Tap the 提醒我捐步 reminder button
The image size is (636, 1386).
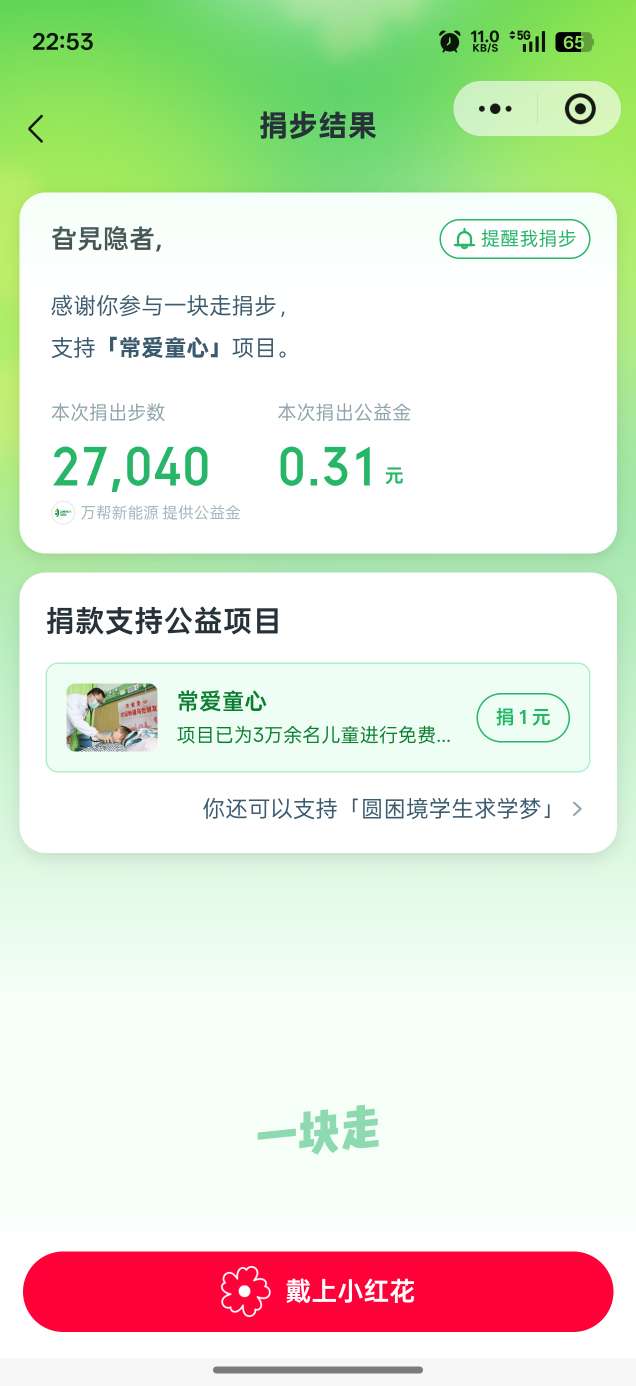click(x=515, y=239)
